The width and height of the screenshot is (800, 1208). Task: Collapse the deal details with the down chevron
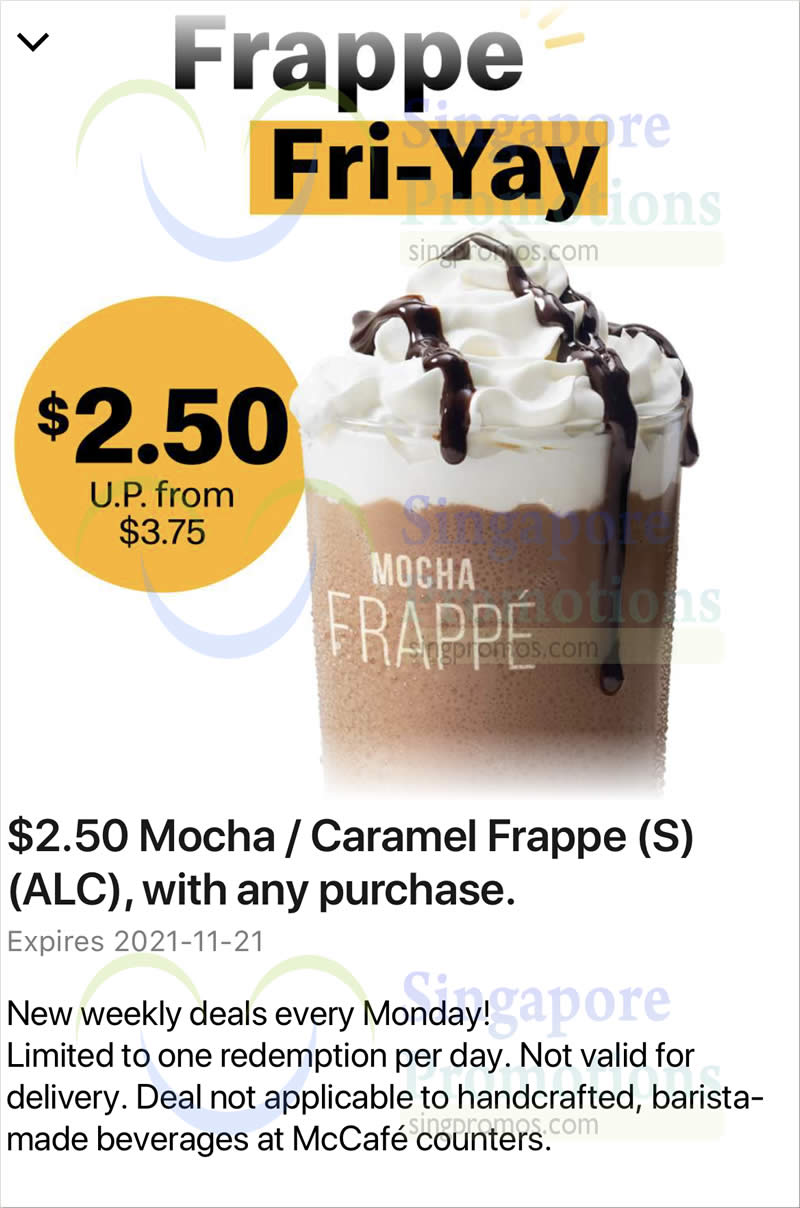[x=34, y=42]
